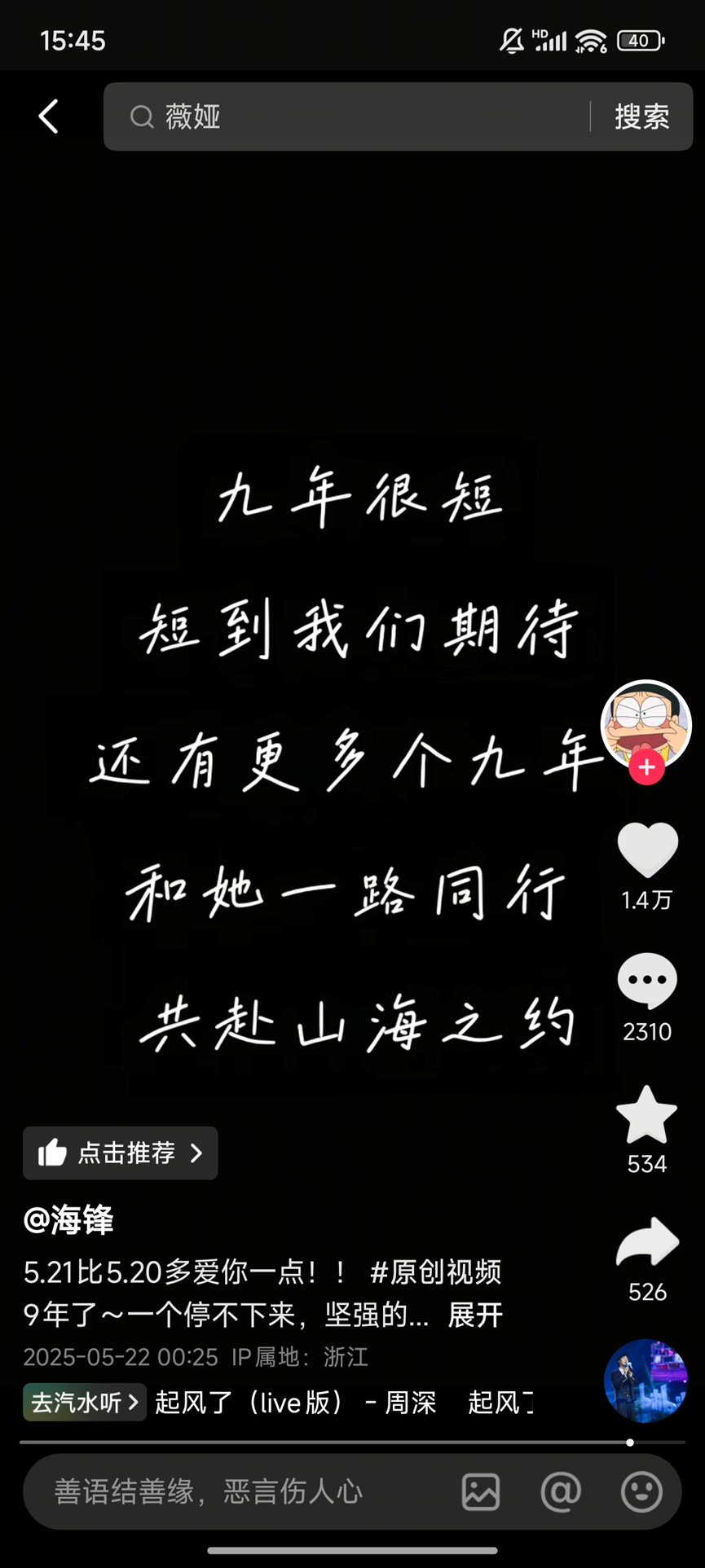This screenshot has height=1568, width=705.
Task: Tap the 搜索 button
Action: pyautogui.click(x=641, y=116)
